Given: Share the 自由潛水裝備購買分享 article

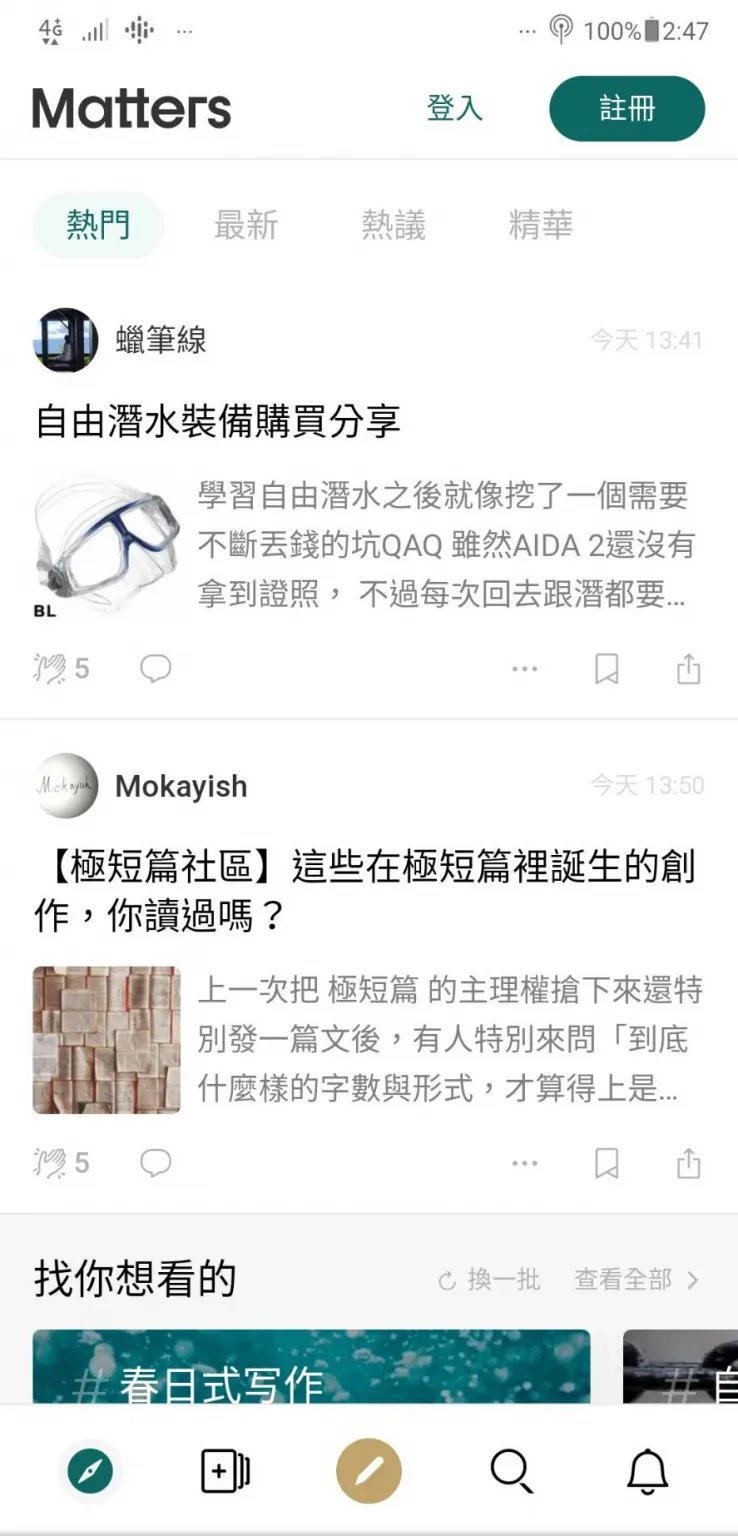Looking at the screenshot, I should pyautogui.click(x=688, y=668).
